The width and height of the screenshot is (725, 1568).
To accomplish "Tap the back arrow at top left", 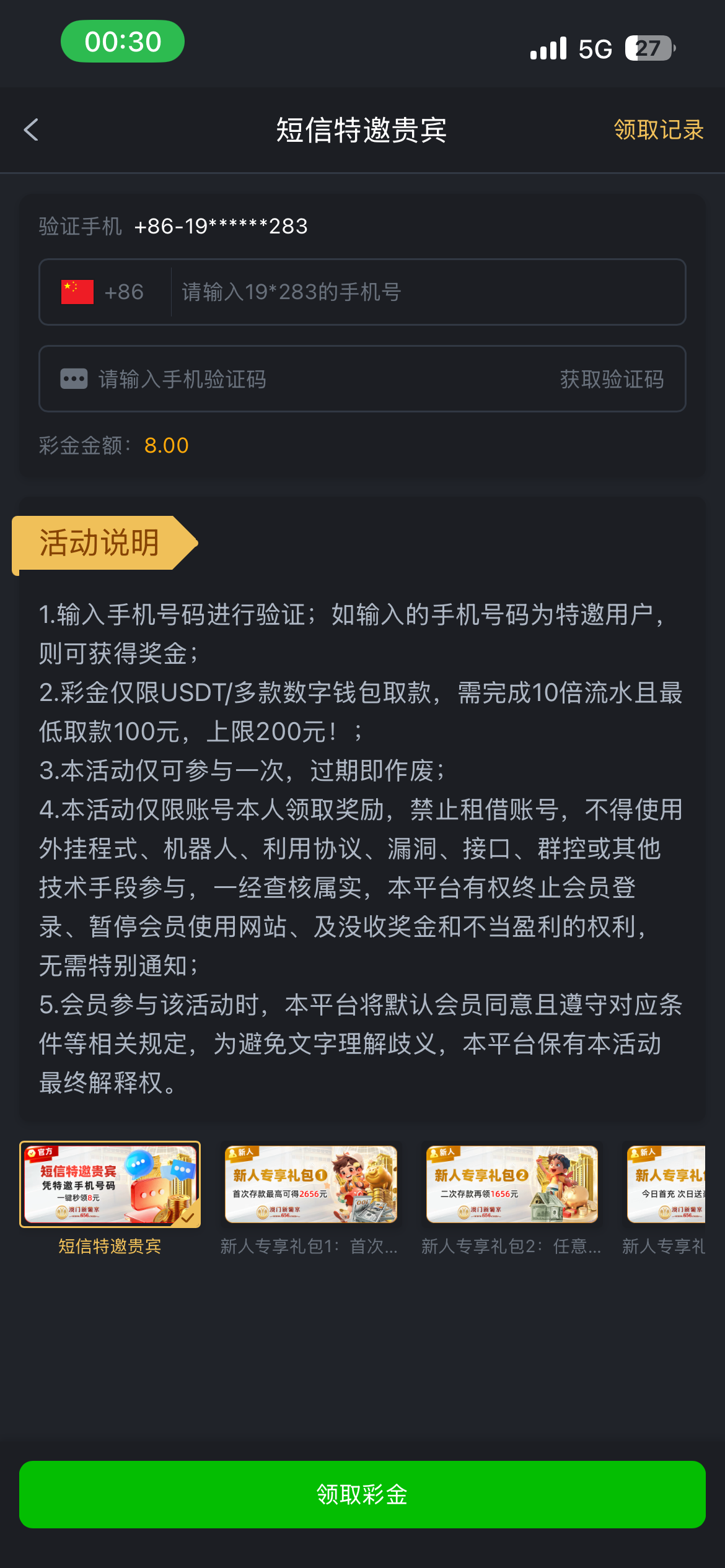I will click(32, 131).
